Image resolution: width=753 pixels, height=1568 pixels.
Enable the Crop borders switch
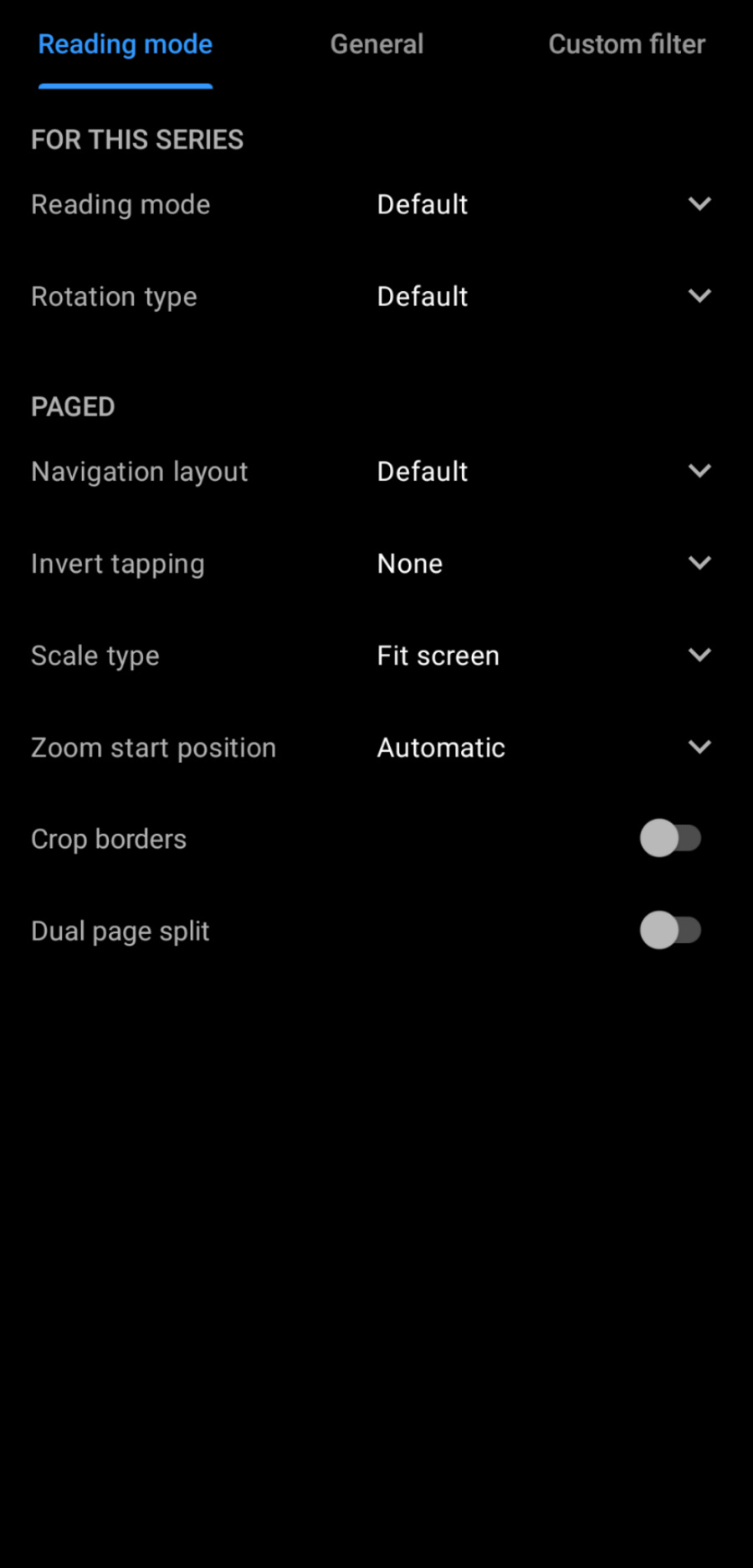pyautogui.click(x=670, y=838)
